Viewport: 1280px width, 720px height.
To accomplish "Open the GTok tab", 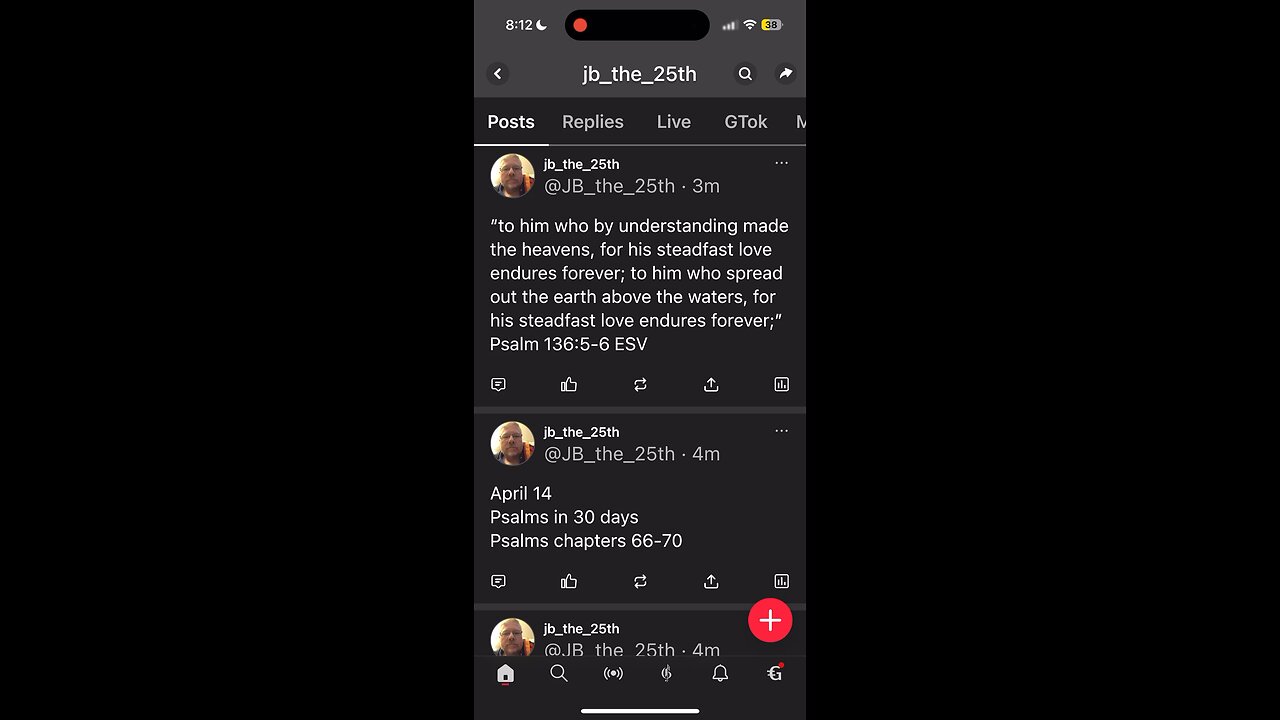I will coord(745,122).
